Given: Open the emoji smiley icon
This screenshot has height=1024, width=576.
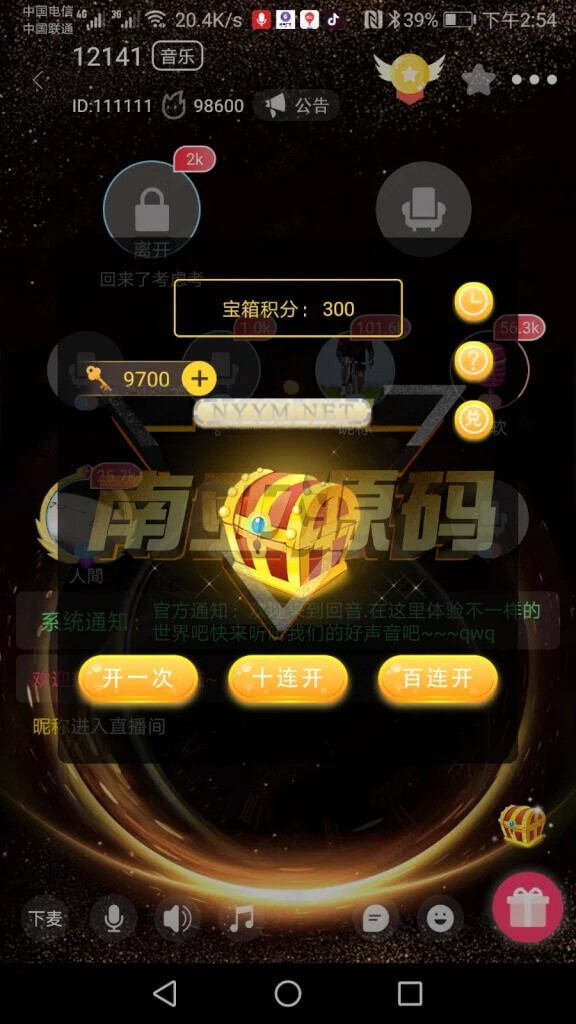Looking at the screenshot, I should pos(440,918).
